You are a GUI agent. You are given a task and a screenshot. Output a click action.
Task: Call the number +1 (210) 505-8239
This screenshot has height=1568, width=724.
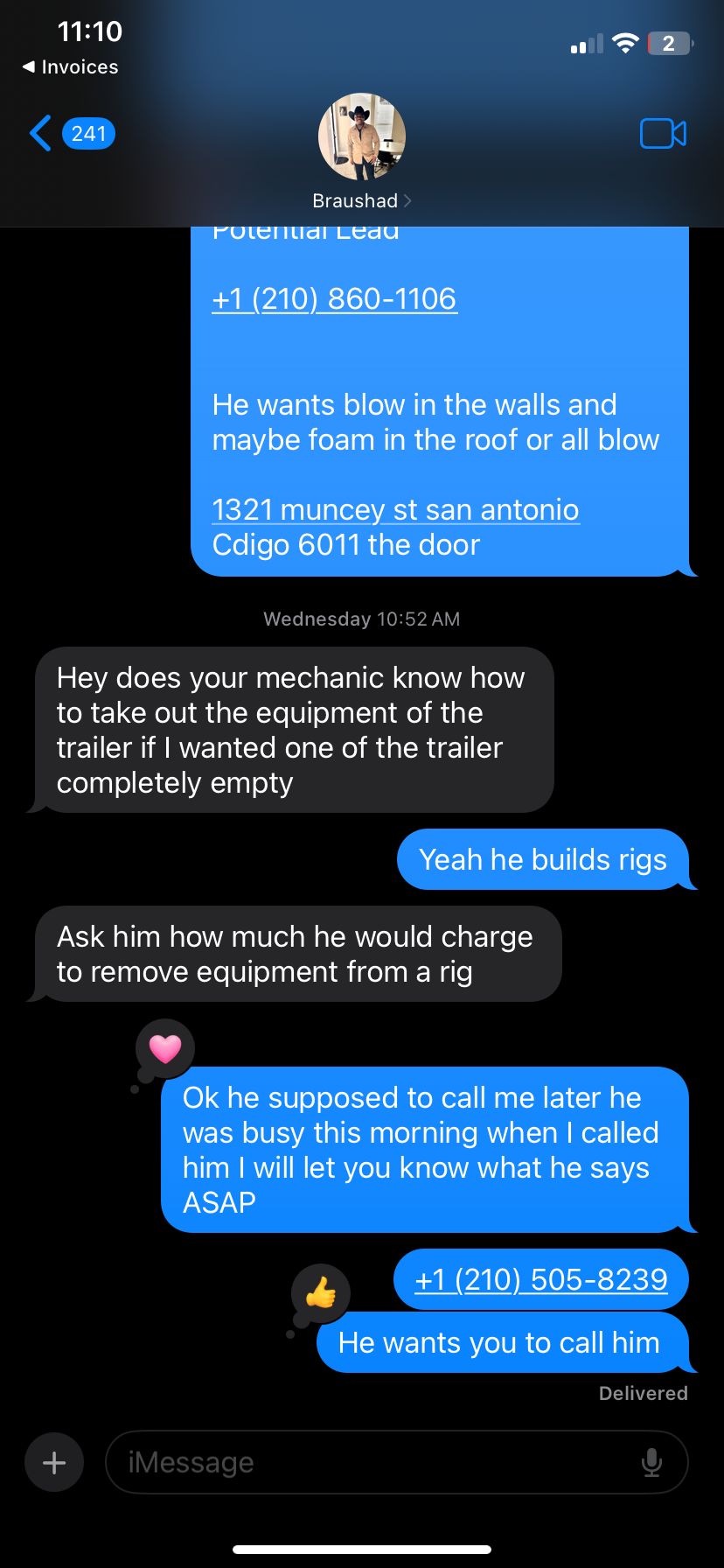pyautogui.click(x=540, y=1280)
